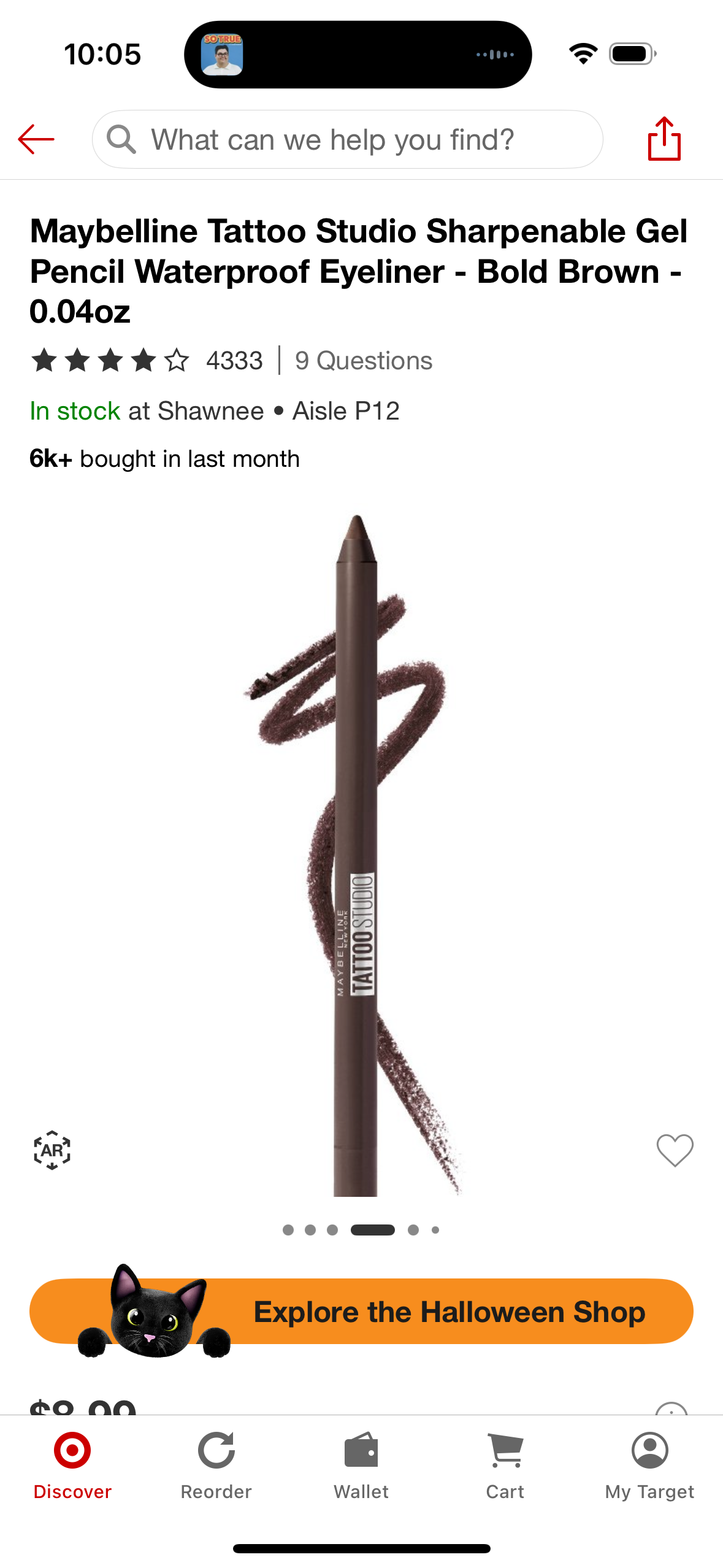723x1568 pixels.
Task: Launch the AR try-on view
Action: pyautogui.click(x=52, y=1150)
